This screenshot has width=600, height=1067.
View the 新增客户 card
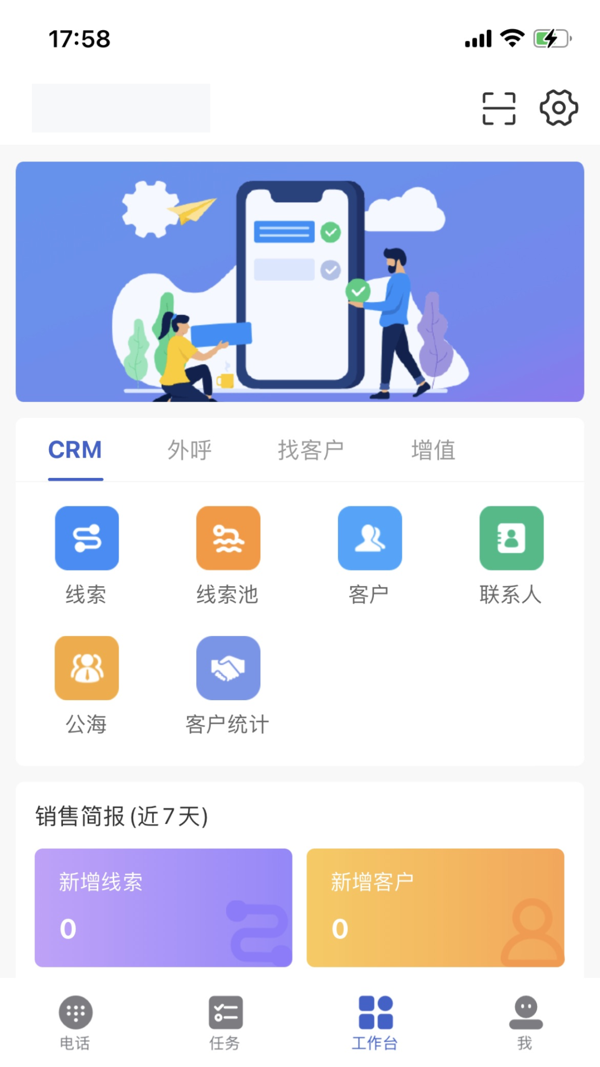[435, 908]
